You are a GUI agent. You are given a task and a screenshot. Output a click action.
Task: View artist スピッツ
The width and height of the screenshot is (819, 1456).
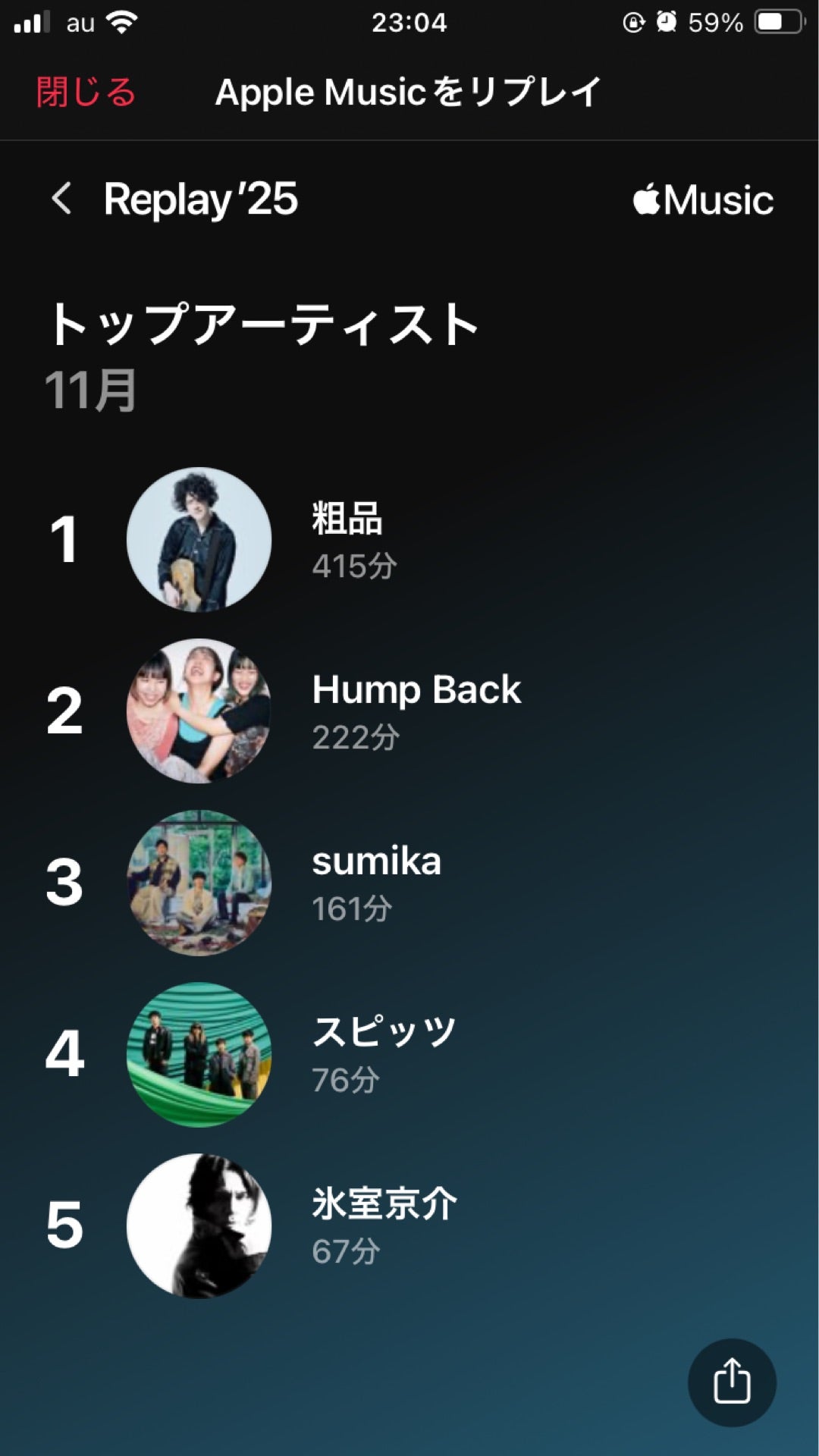(384, 1053)
